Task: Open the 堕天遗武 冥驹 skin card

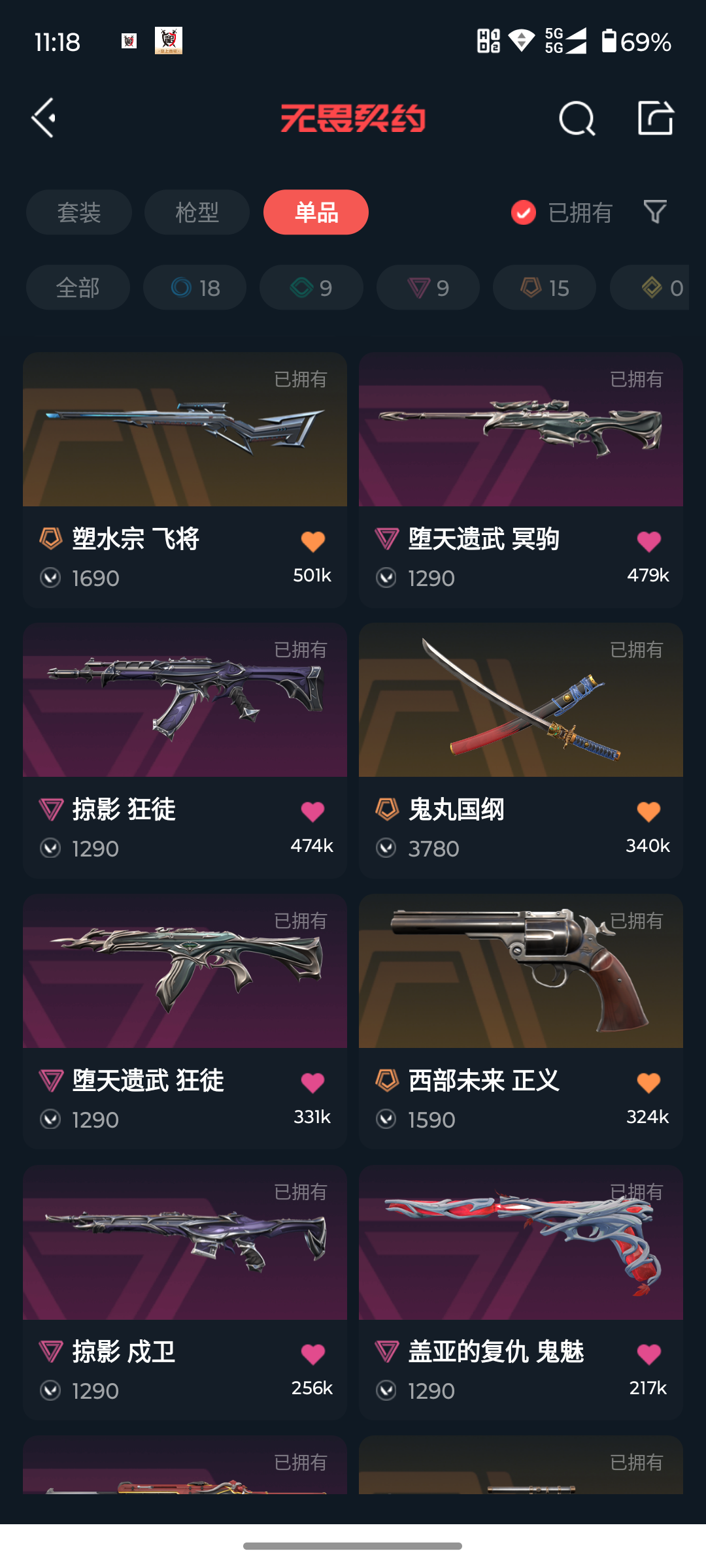Action: click(x=521, y=480)
